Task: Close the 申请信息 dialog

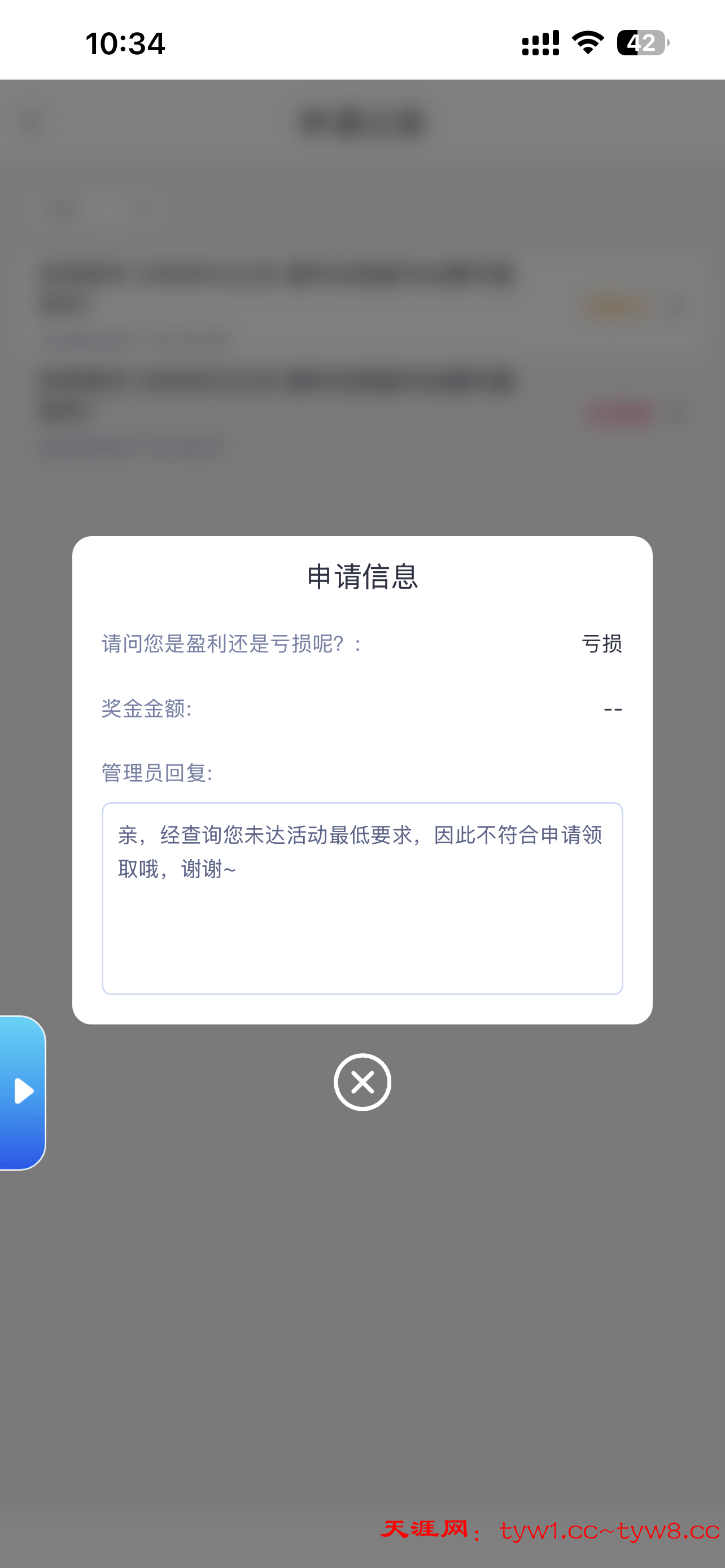Action: (x=362, y=1081)
